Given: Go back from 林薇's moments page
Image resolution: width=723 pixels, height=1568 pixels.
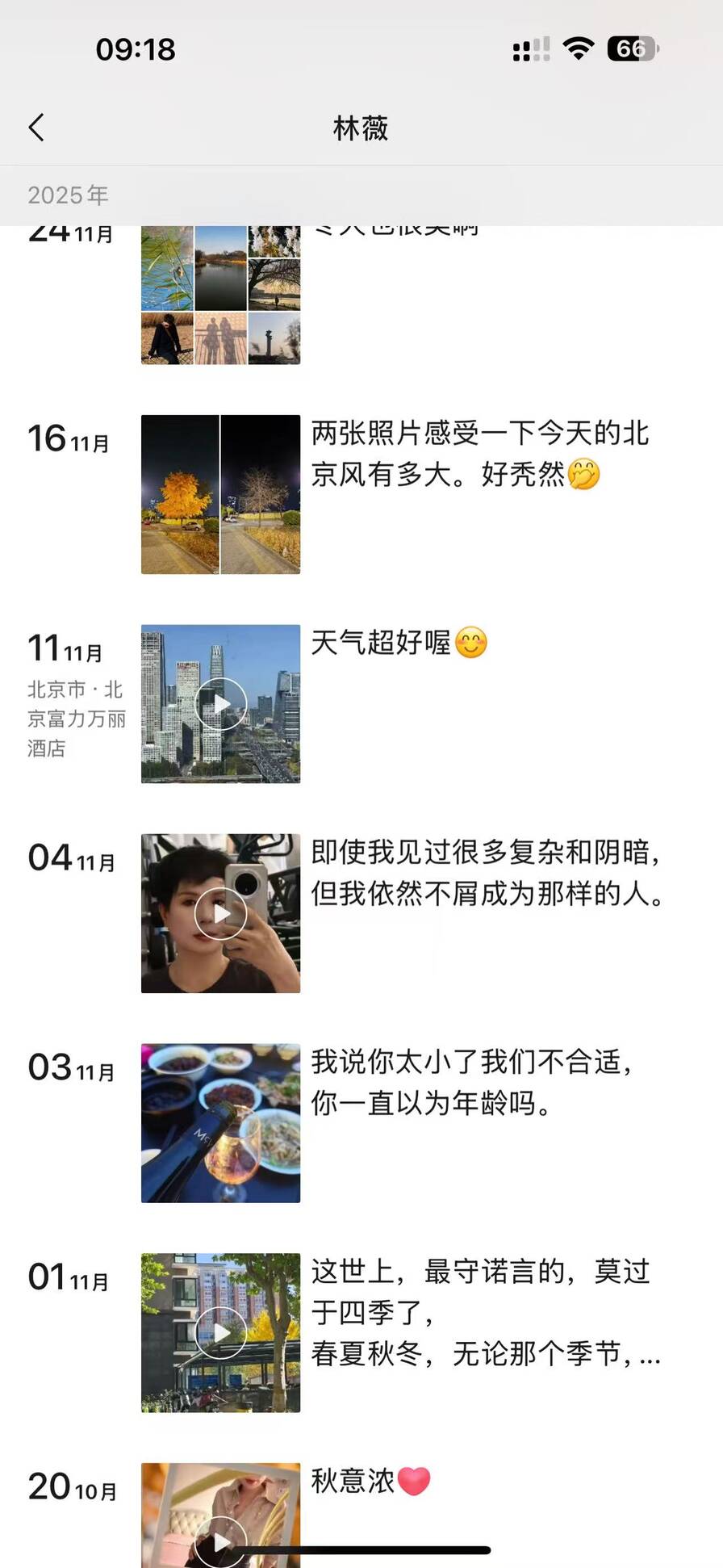Looking at the screenshot, I should (x=37, y=128).
